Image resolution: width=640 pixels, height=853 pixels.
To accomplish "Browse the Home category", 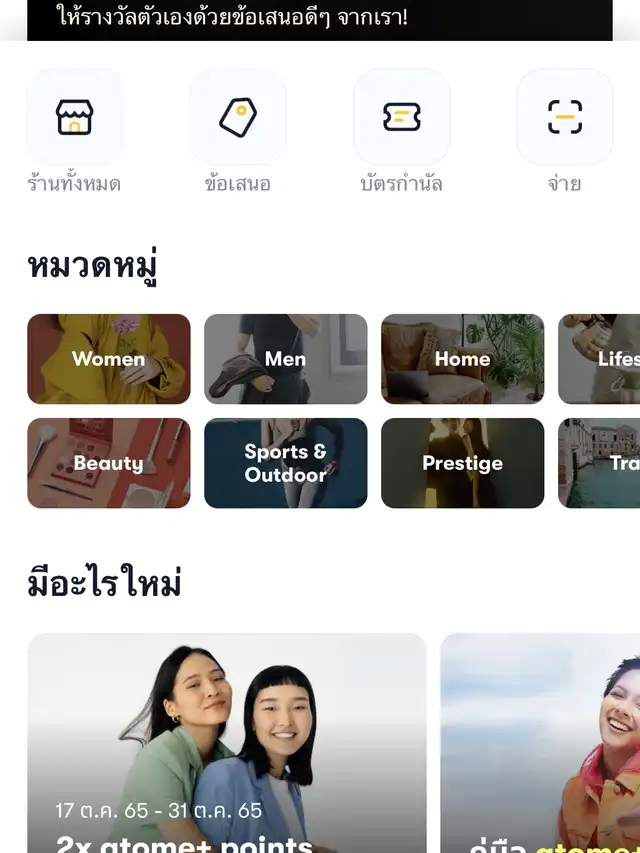I will [x=463, y=359].
